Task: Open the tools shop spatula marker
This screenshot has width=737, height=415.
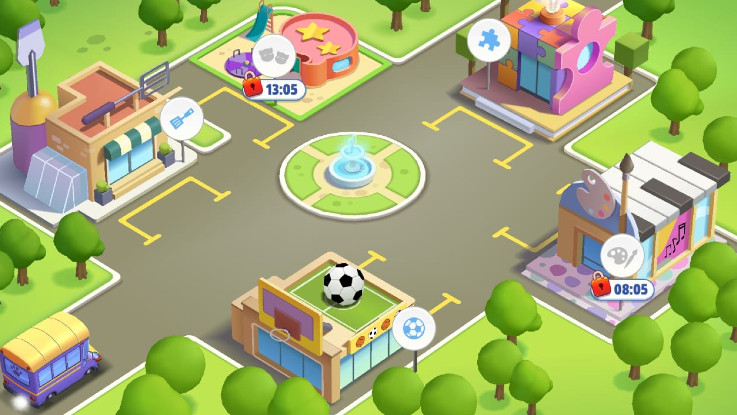Action: pos(181,119)
